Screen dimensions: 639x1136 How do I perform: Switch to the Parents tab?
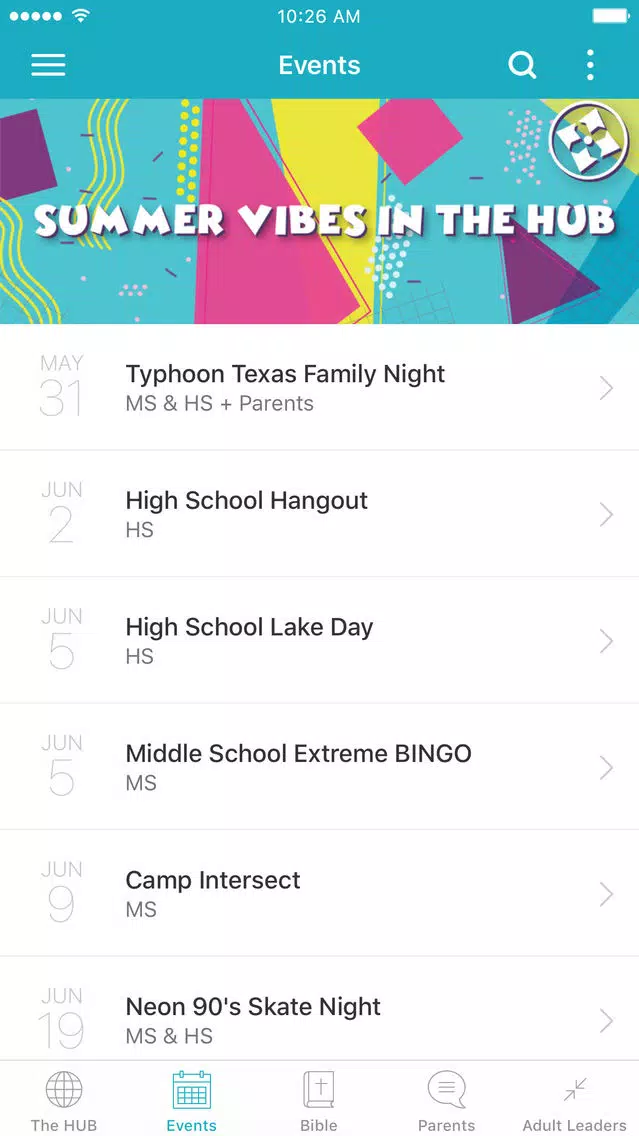tap(446, 1100)
